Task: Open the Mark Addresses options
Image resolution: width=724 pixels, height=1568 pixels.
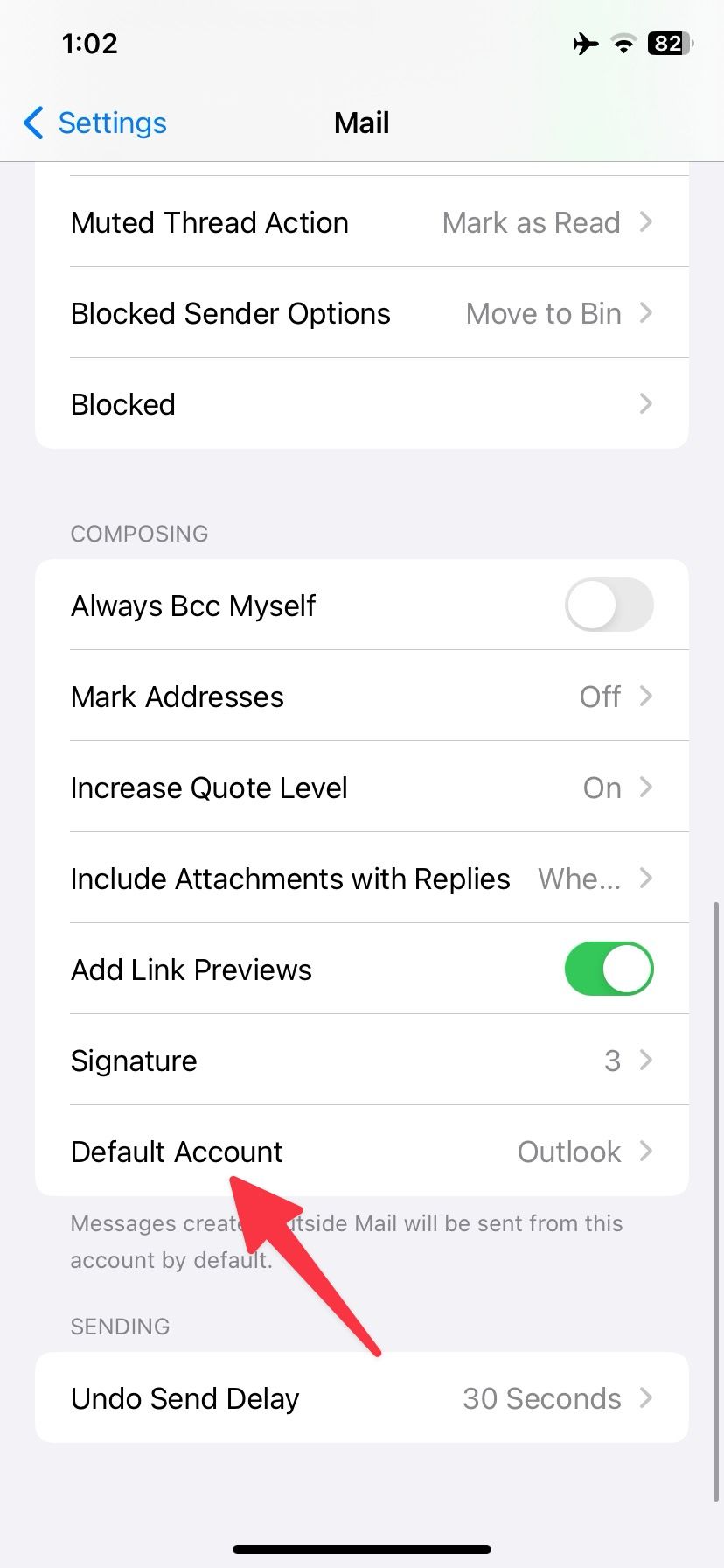Action: point(362,696)
